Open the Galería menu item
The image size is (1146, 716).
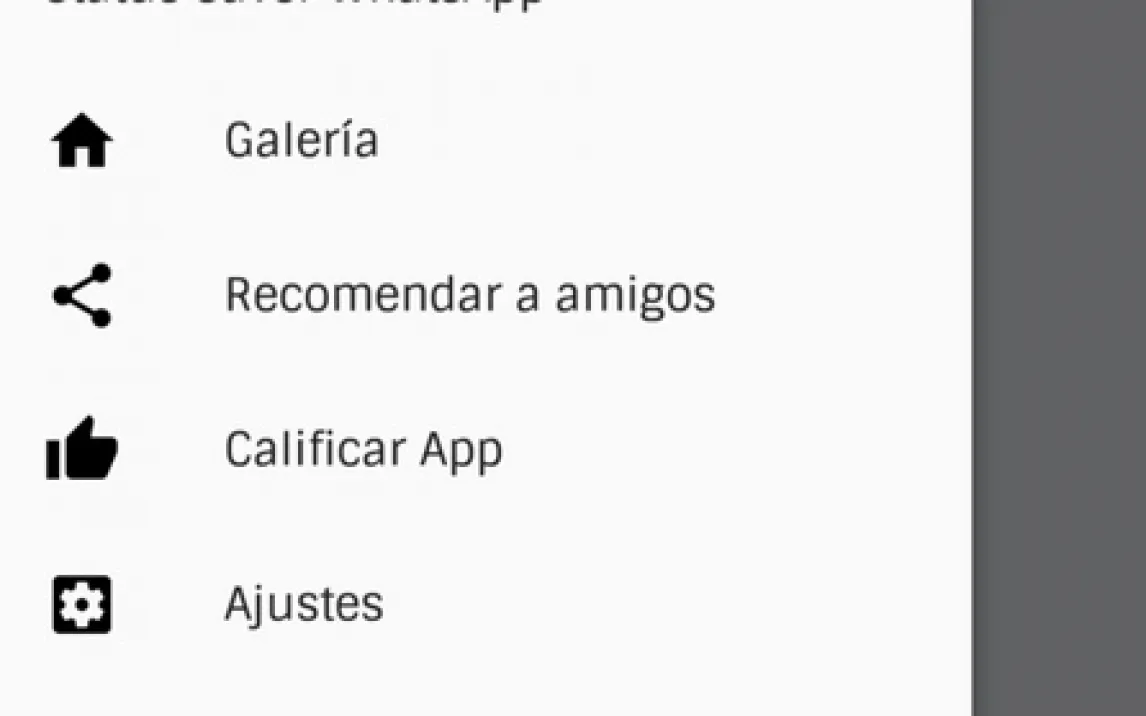click(301, 141)
